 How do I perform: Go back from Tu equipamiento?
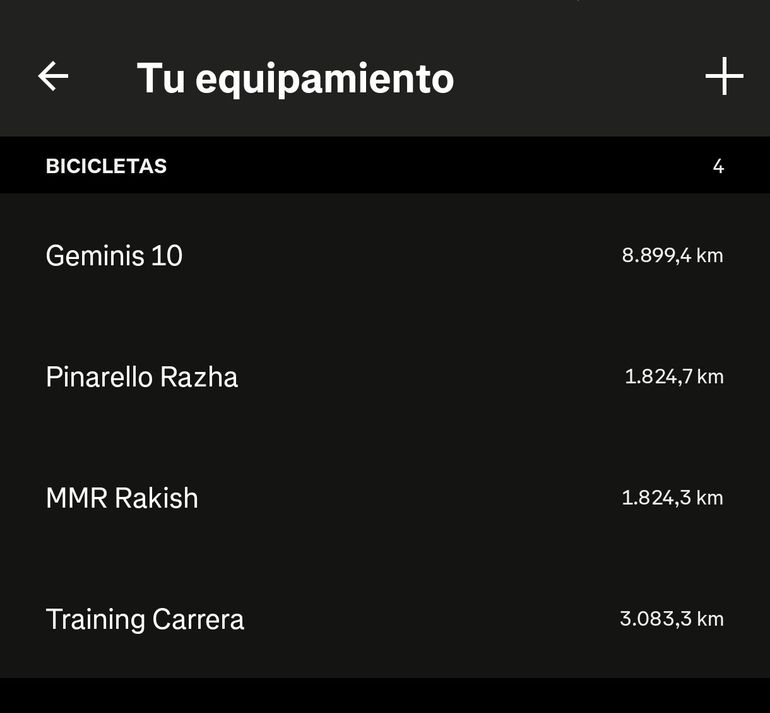(53, 77)
